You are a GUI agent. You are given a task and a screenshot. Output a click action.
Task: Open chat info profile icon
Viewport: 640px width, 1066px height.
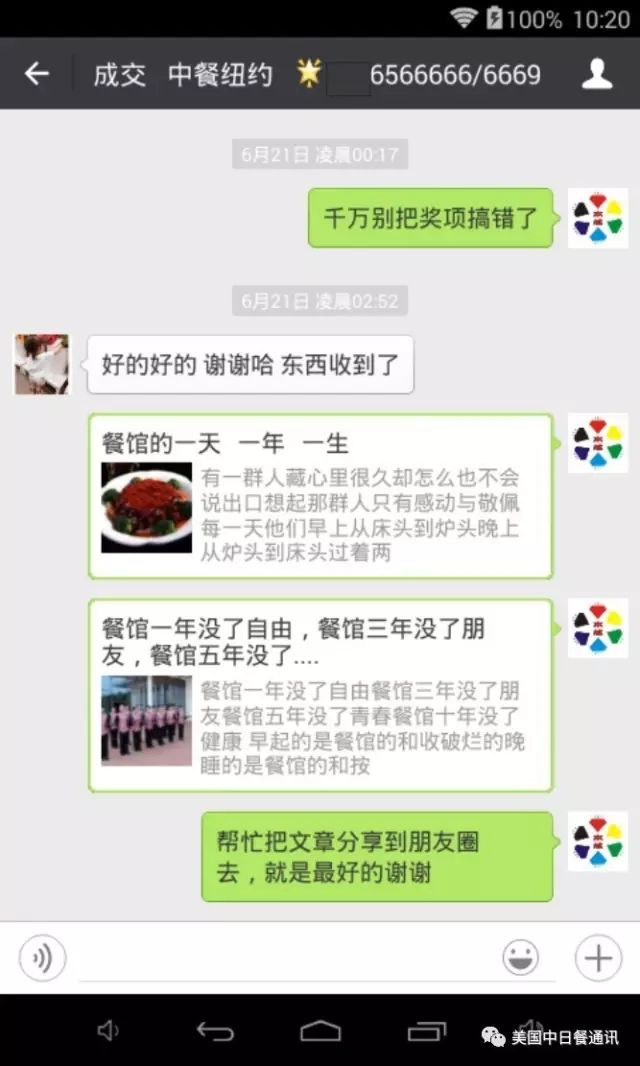(x=597, y=74)
